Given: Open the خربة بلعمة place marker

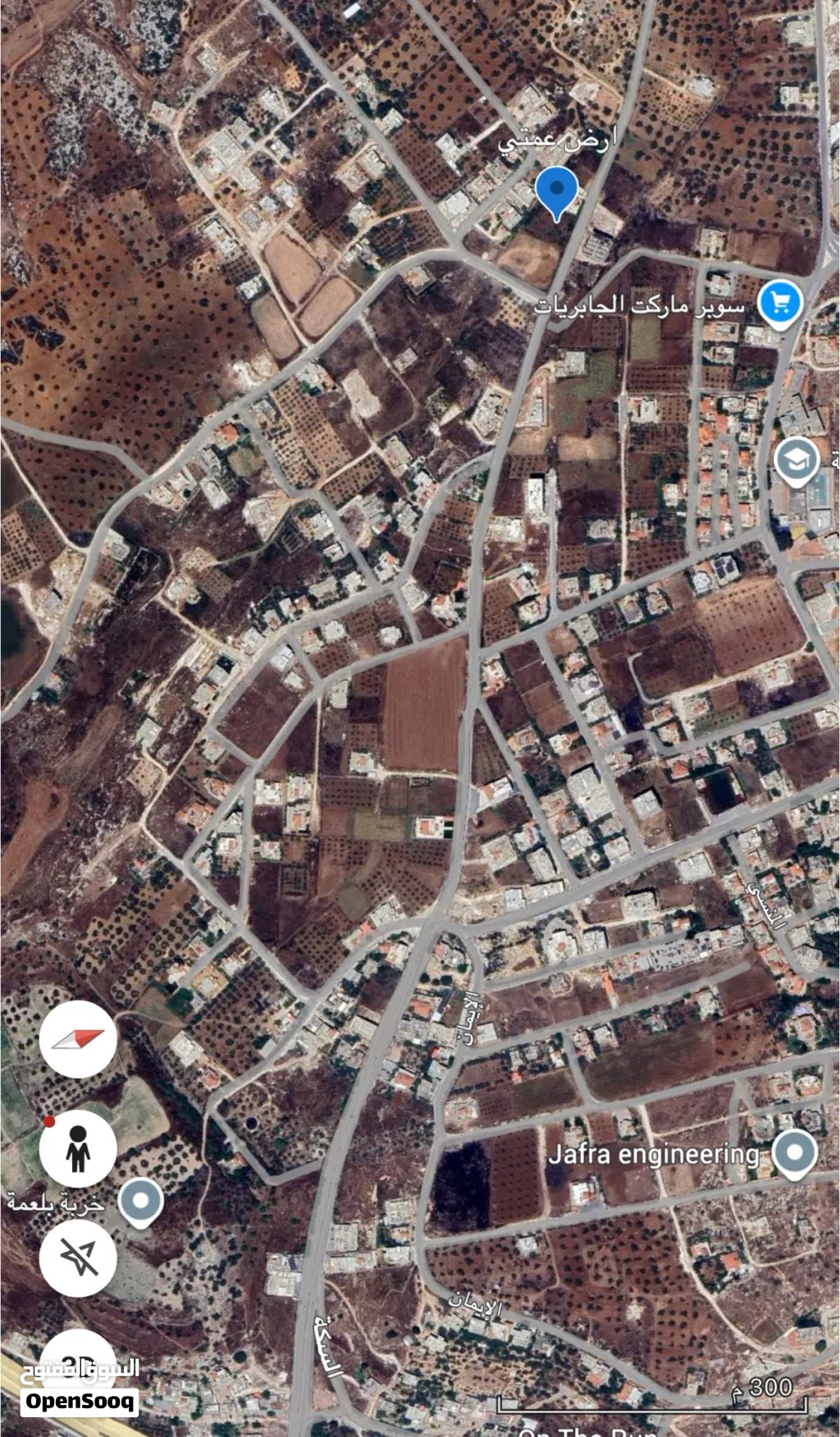Looking at the screenshot, I should [x=141, y=1201].
